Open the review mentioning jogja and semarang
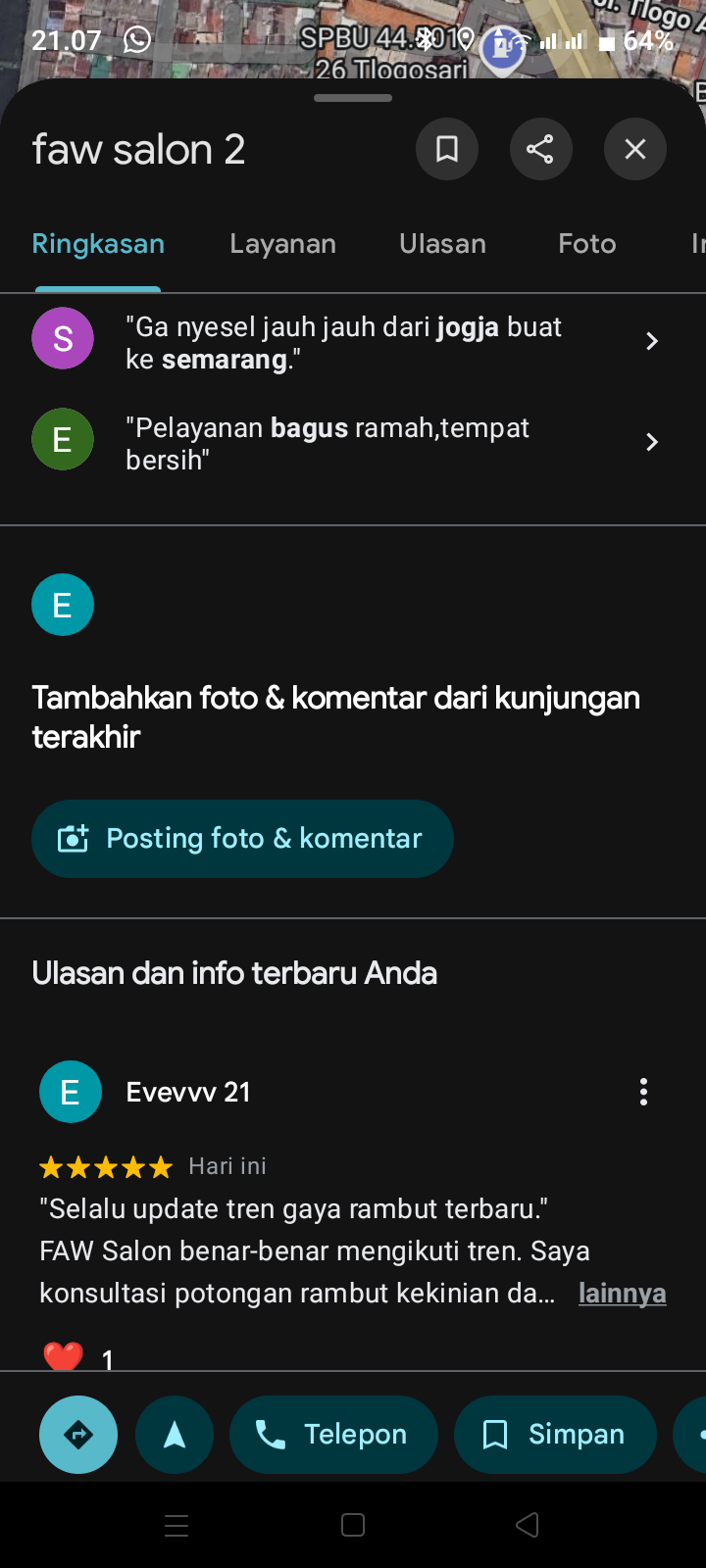The width and height of the screenshot is (706, 1568). [353, 342]
